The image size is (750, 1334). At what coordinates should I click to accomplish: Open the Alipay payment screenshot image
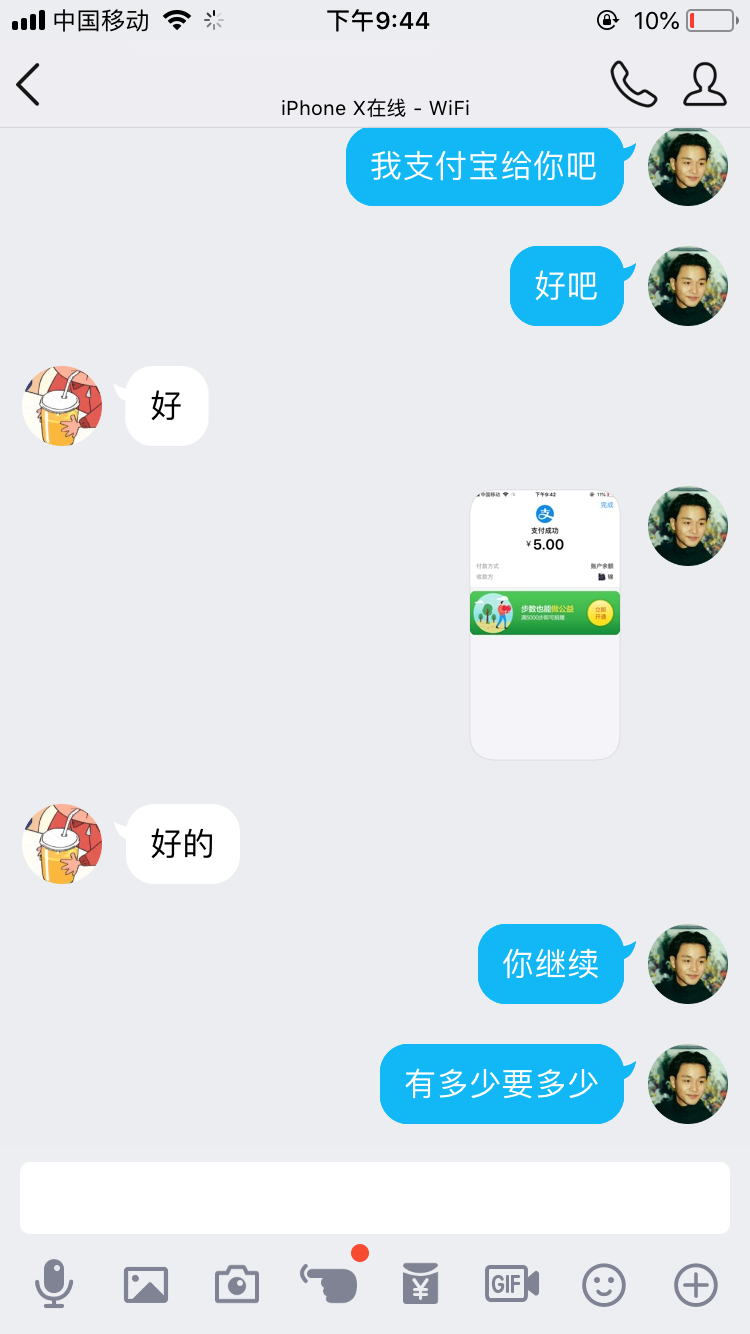(545, 625)
